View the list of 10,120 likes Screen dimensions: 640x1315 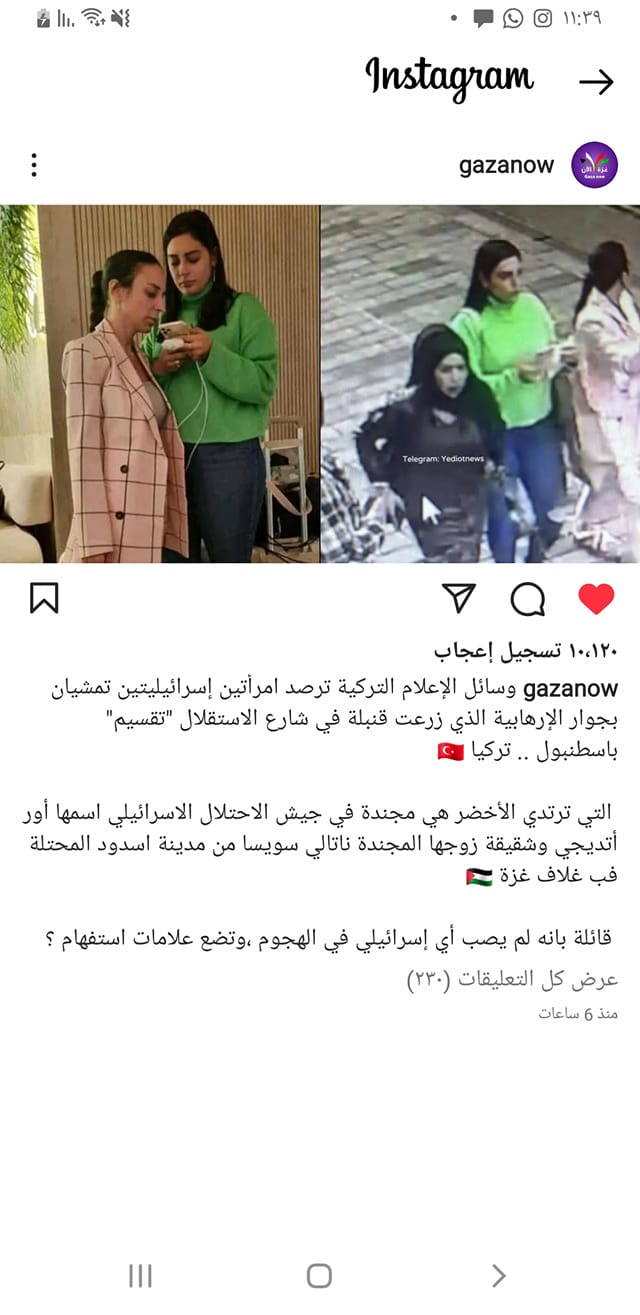[526, 651]
